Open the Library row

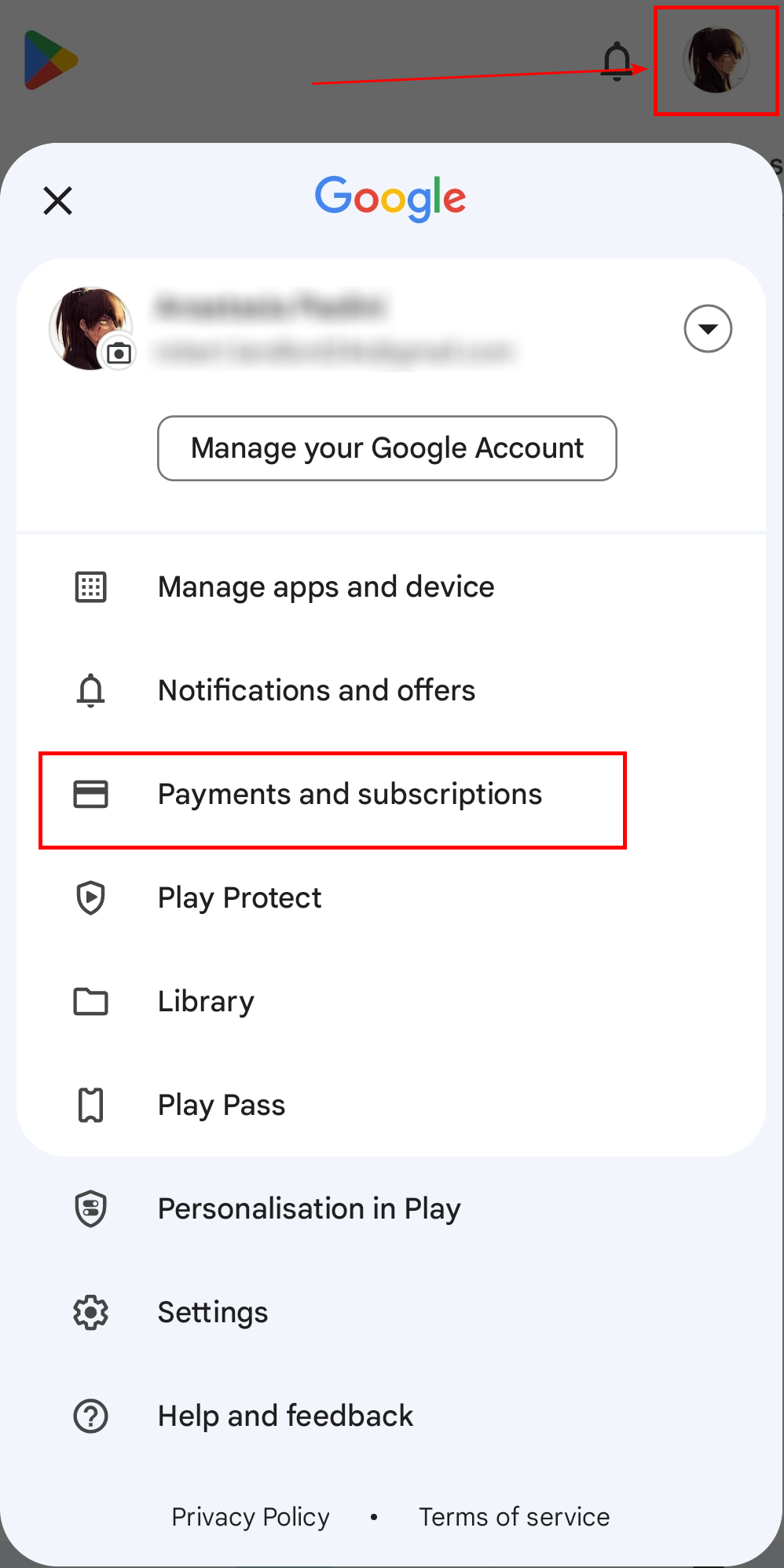coord(391,1001)
